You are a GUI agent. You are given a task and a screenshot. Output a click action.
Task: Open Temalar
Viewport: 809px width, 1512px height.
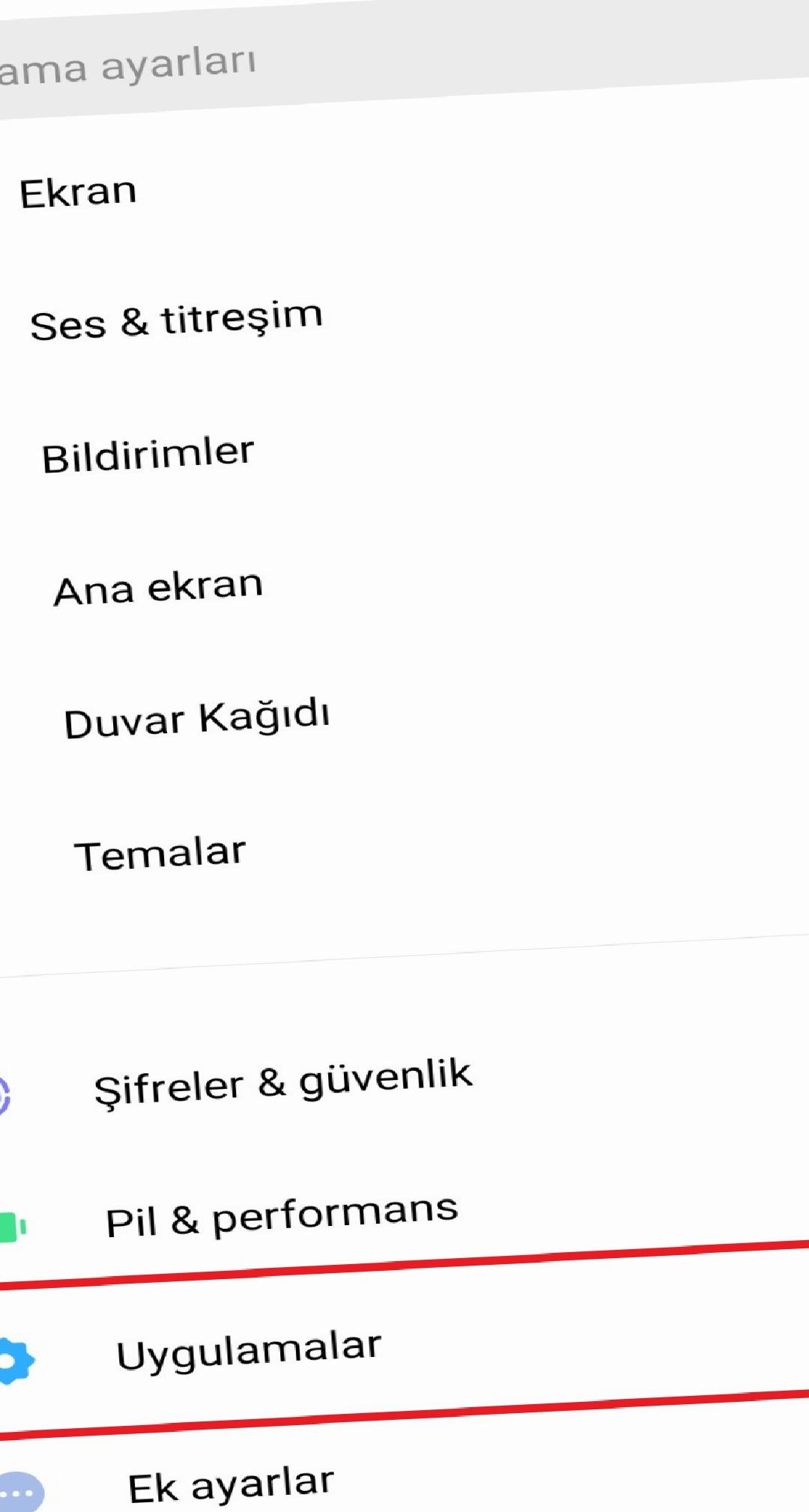click(404, 852)
